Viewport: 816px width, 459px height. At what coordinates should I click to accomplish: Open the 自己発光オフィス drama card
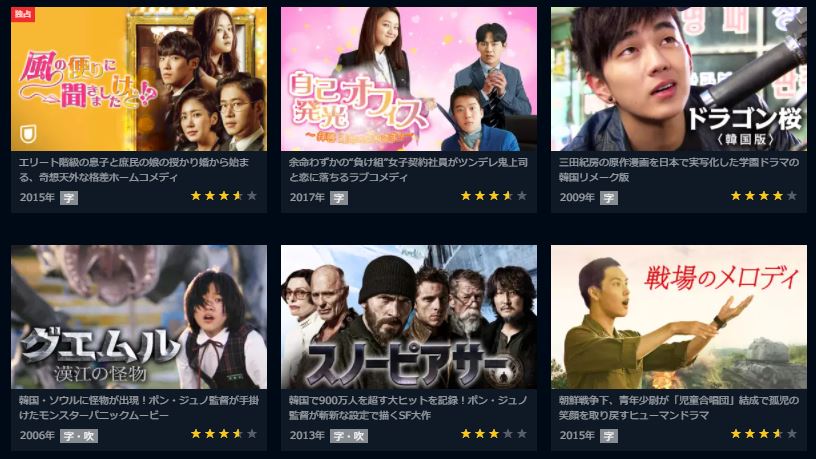click(x=408, y=80)
